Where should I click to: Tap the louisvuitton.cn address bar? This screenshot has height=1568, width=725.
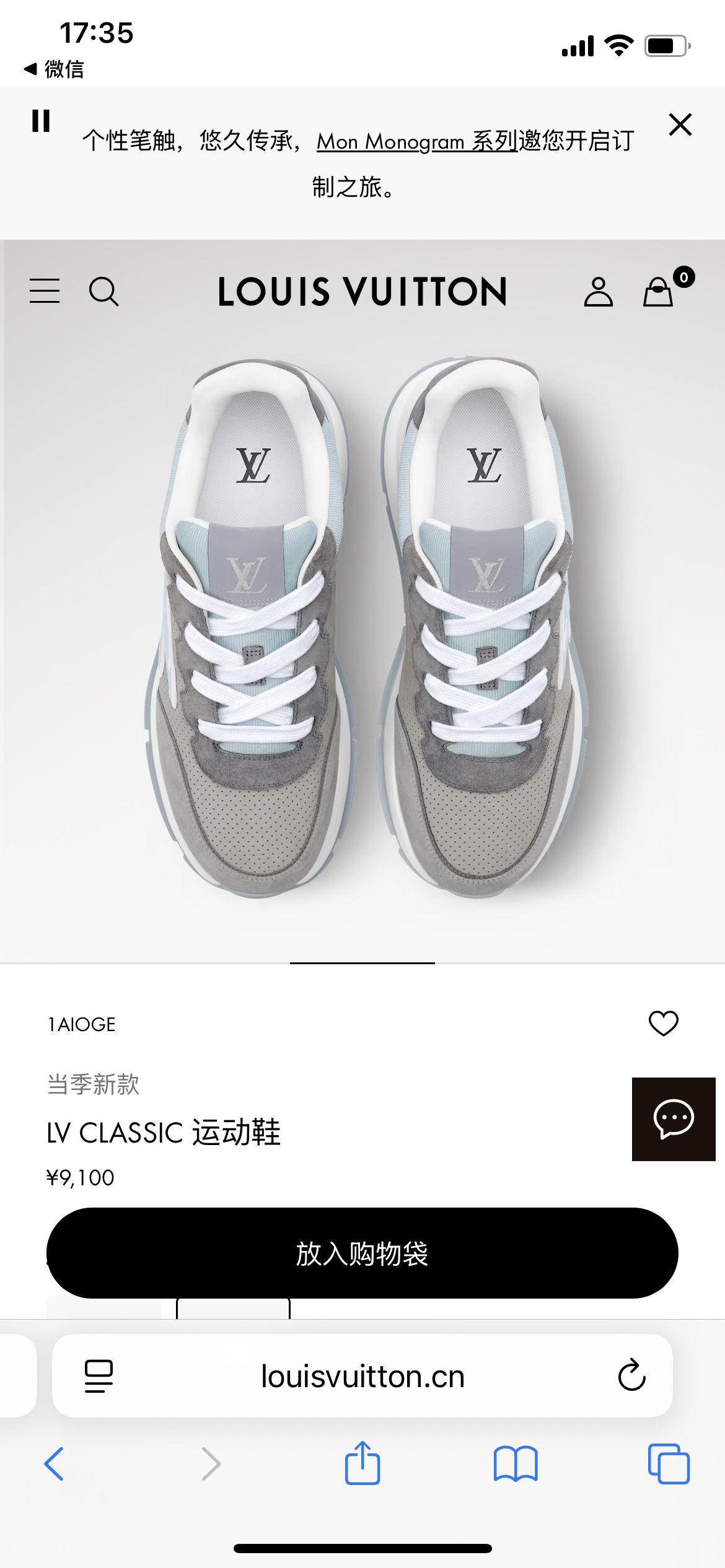(362, 1376)
